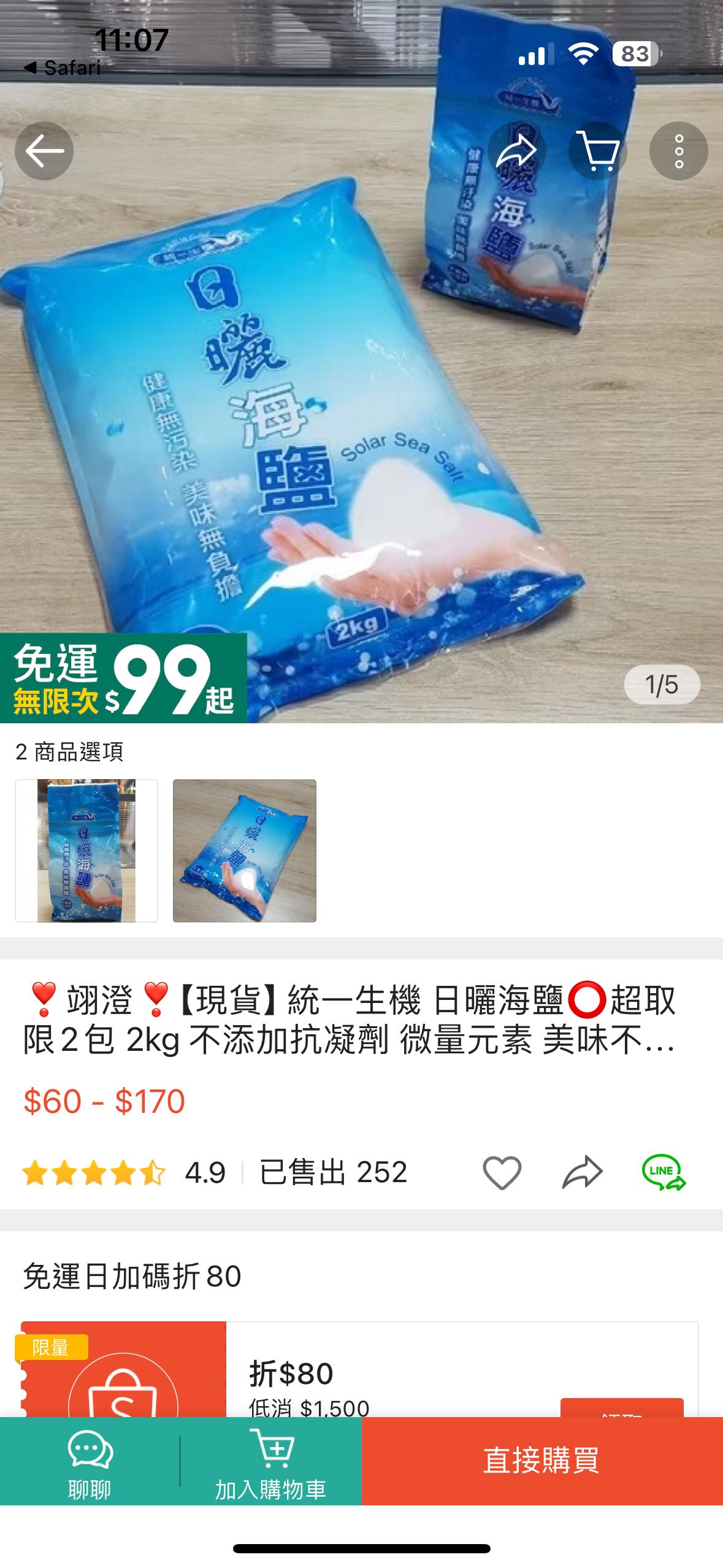Tap the share arrow beside the heart icon
723x1568 pixels.
[x=582, y=1172]
